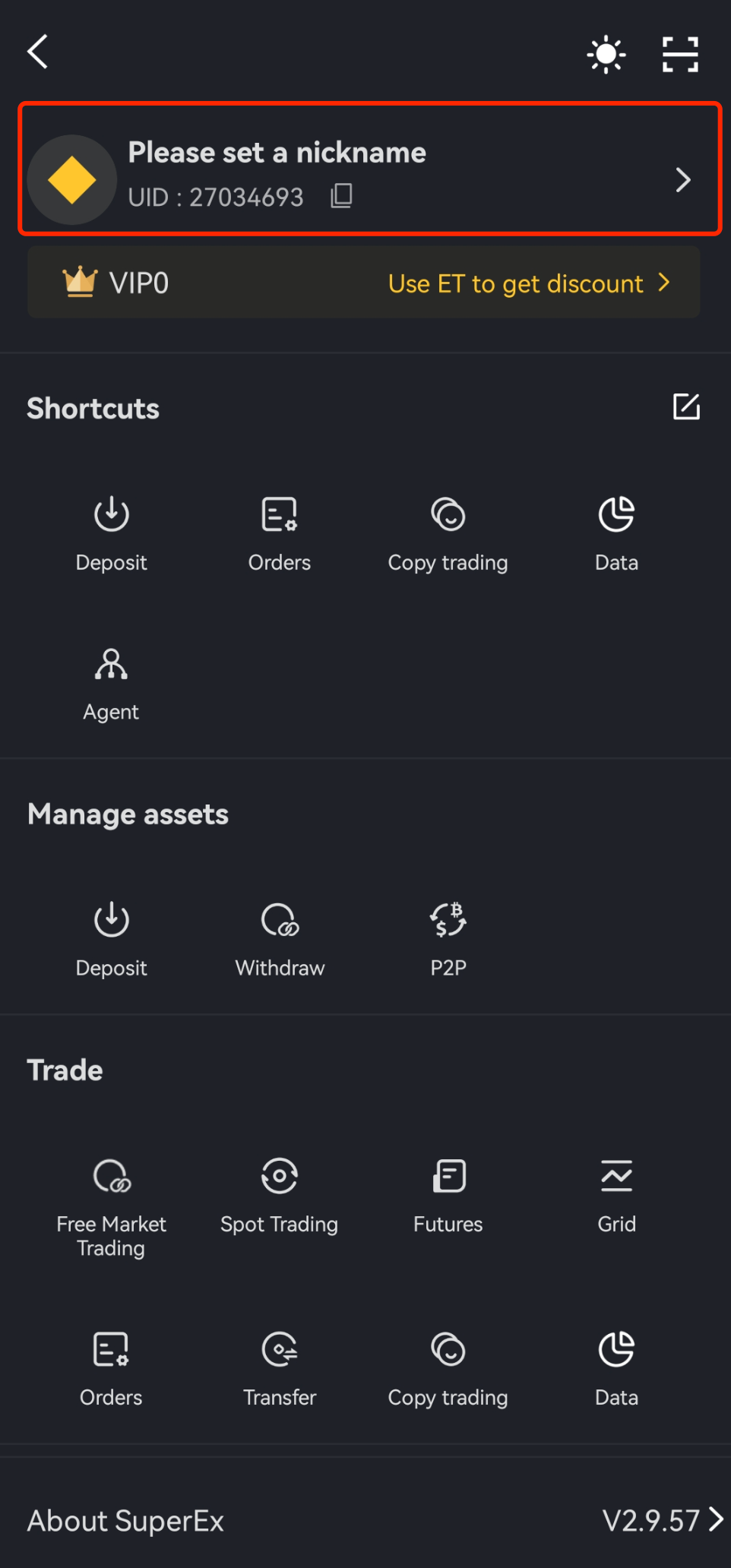
Task: Edit the Shortcuts list
Action: pos(685,406)
